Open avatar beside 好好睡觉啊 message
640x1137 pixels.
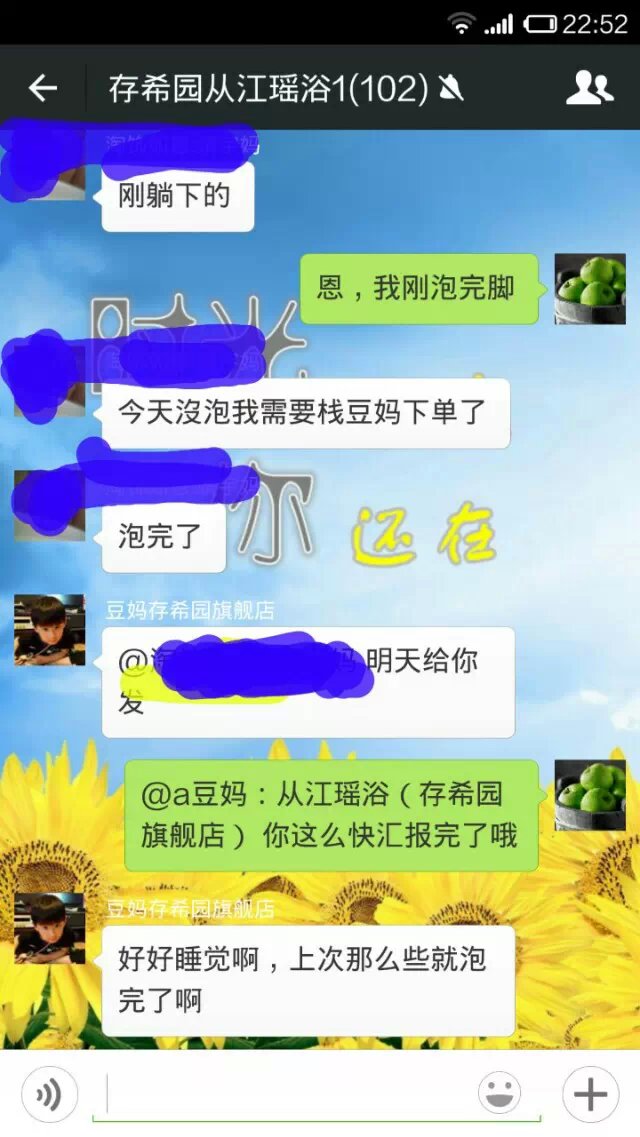pos(49,928)
